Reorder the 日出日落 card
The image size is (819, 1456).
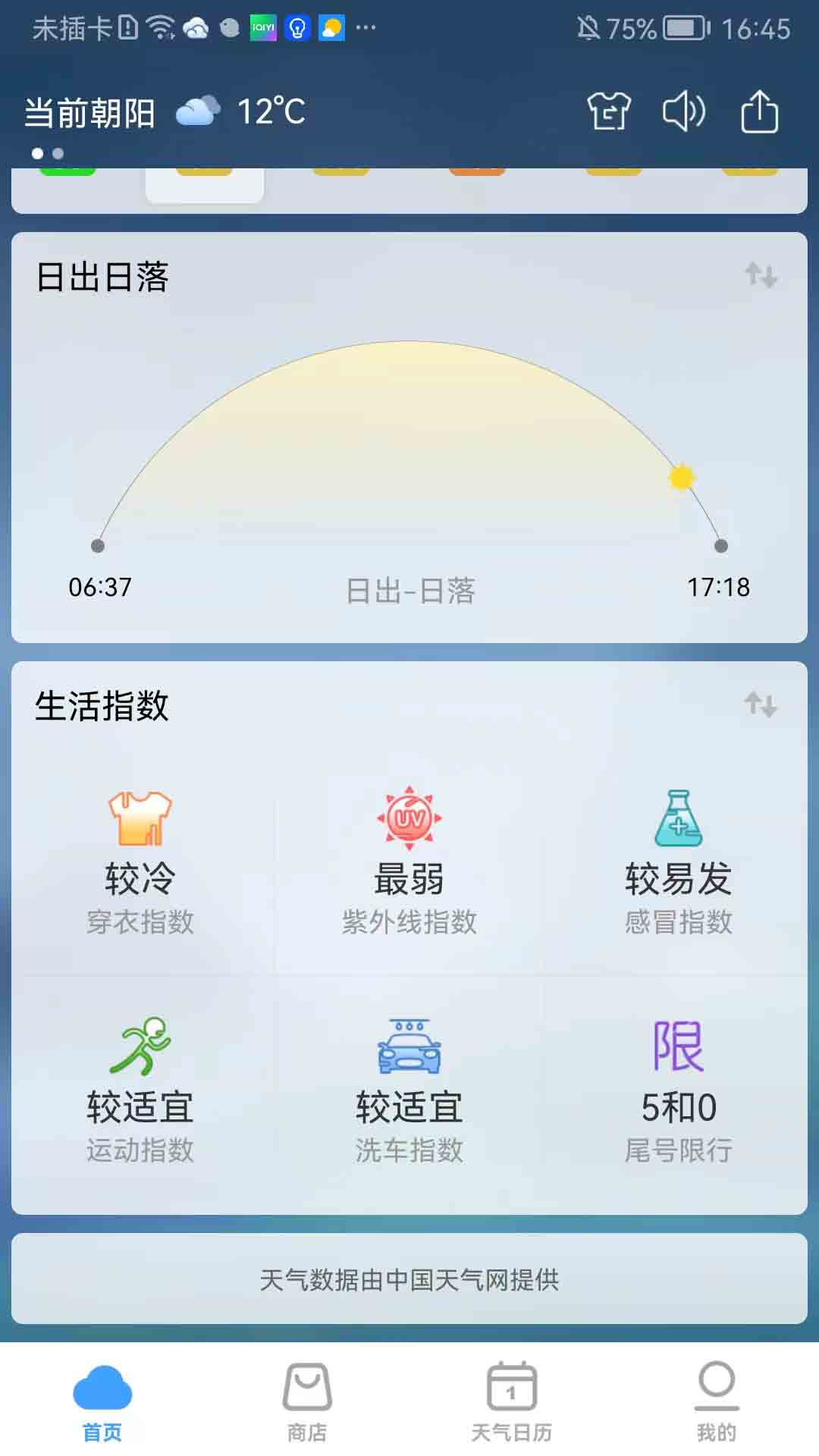[x=761, y=275]
